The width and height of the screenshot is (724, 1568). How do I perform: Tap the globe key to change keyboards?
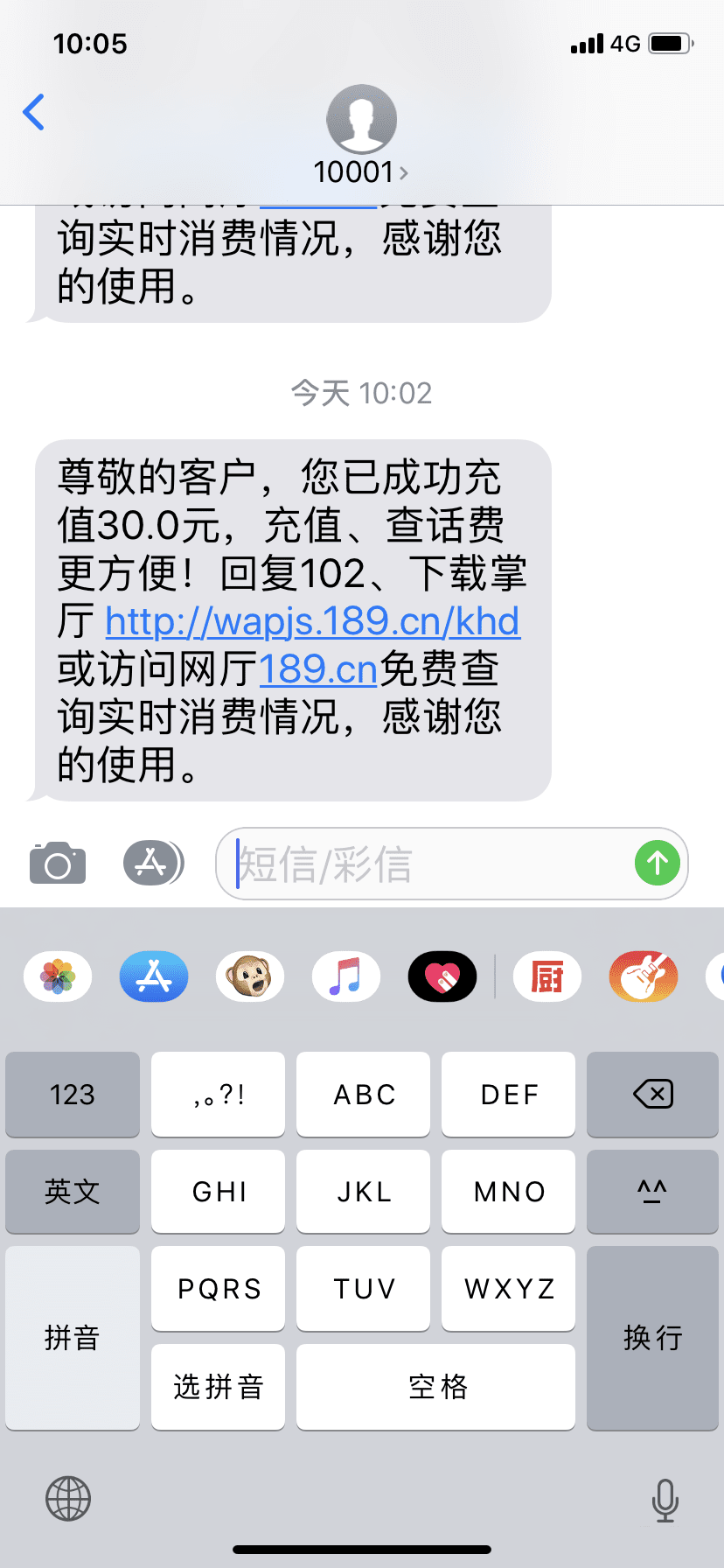[68, 1499]
